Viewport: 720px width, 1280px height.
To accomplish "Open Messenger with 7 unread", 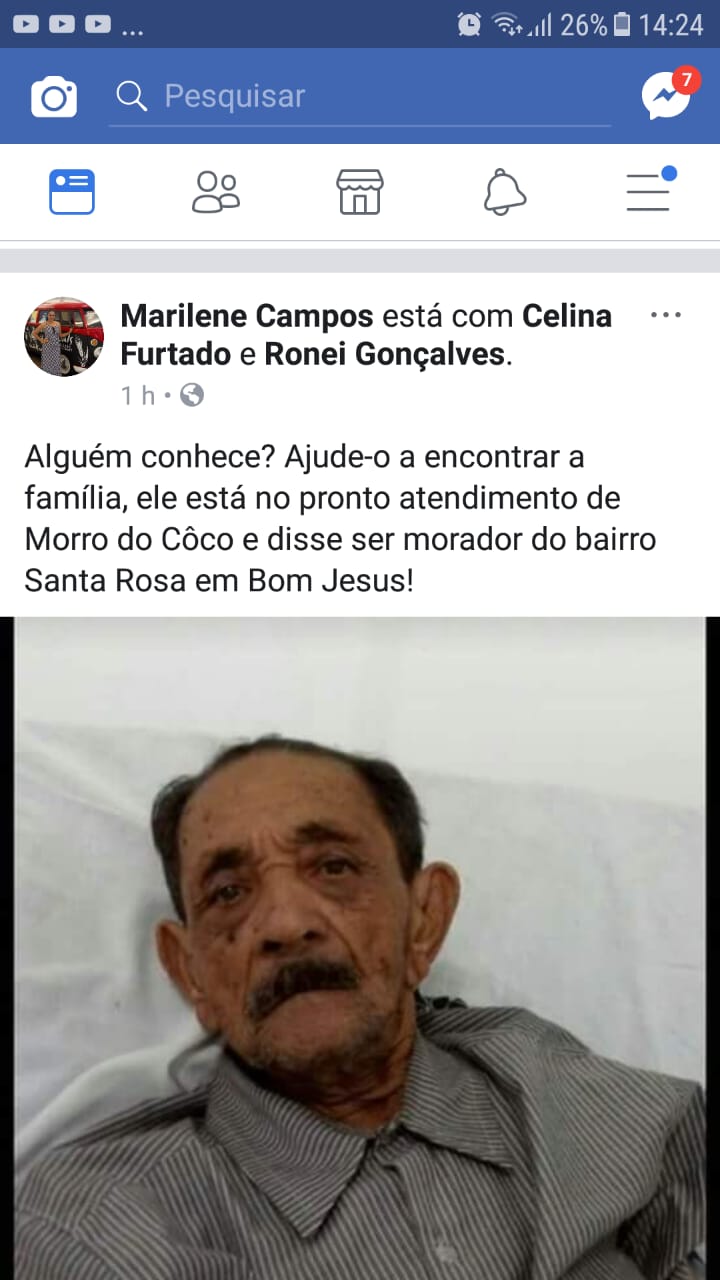I will click(666, 96).
